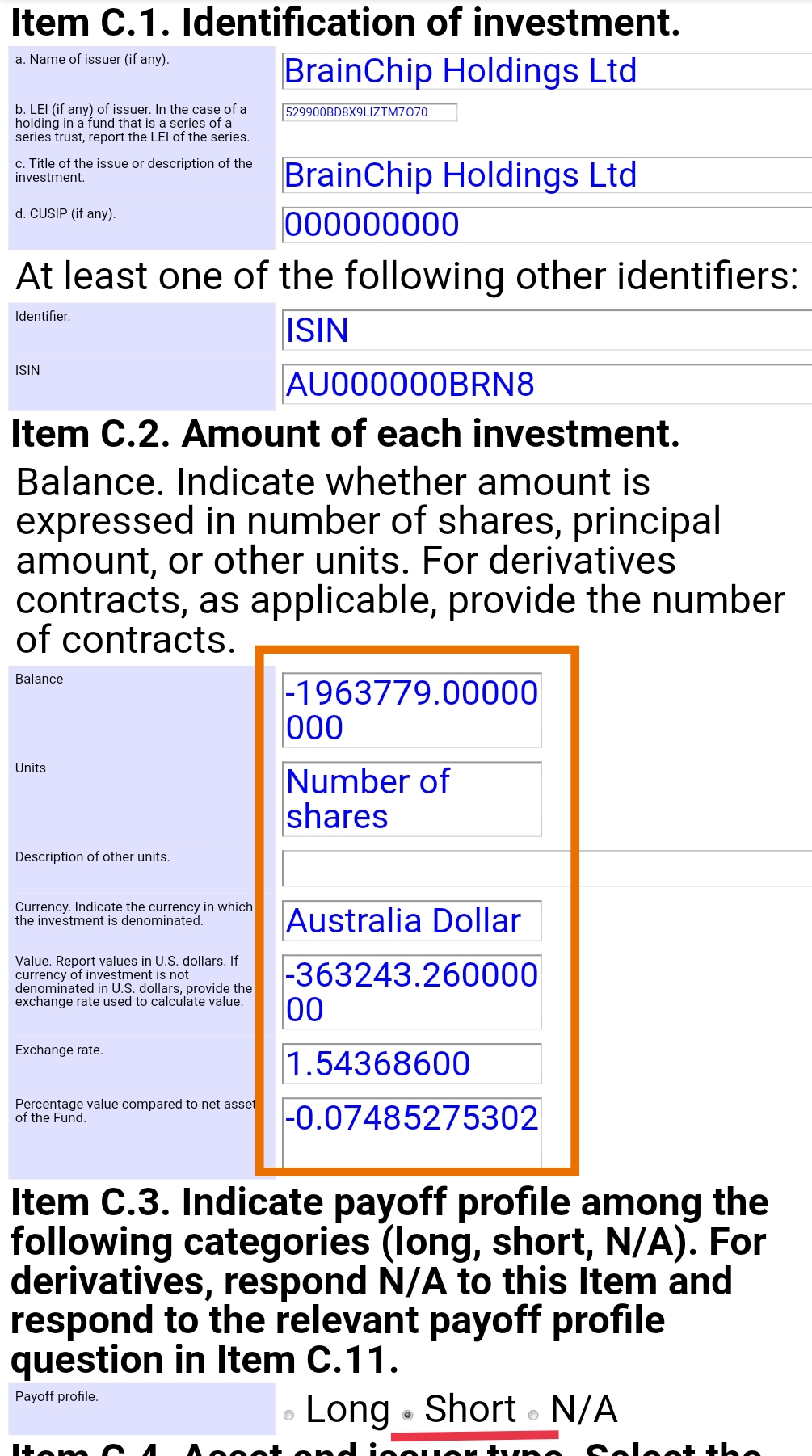This screenshot has width=812, height=1456.
Task: Focus the empty Description of other units field
Action: (546, 869)
